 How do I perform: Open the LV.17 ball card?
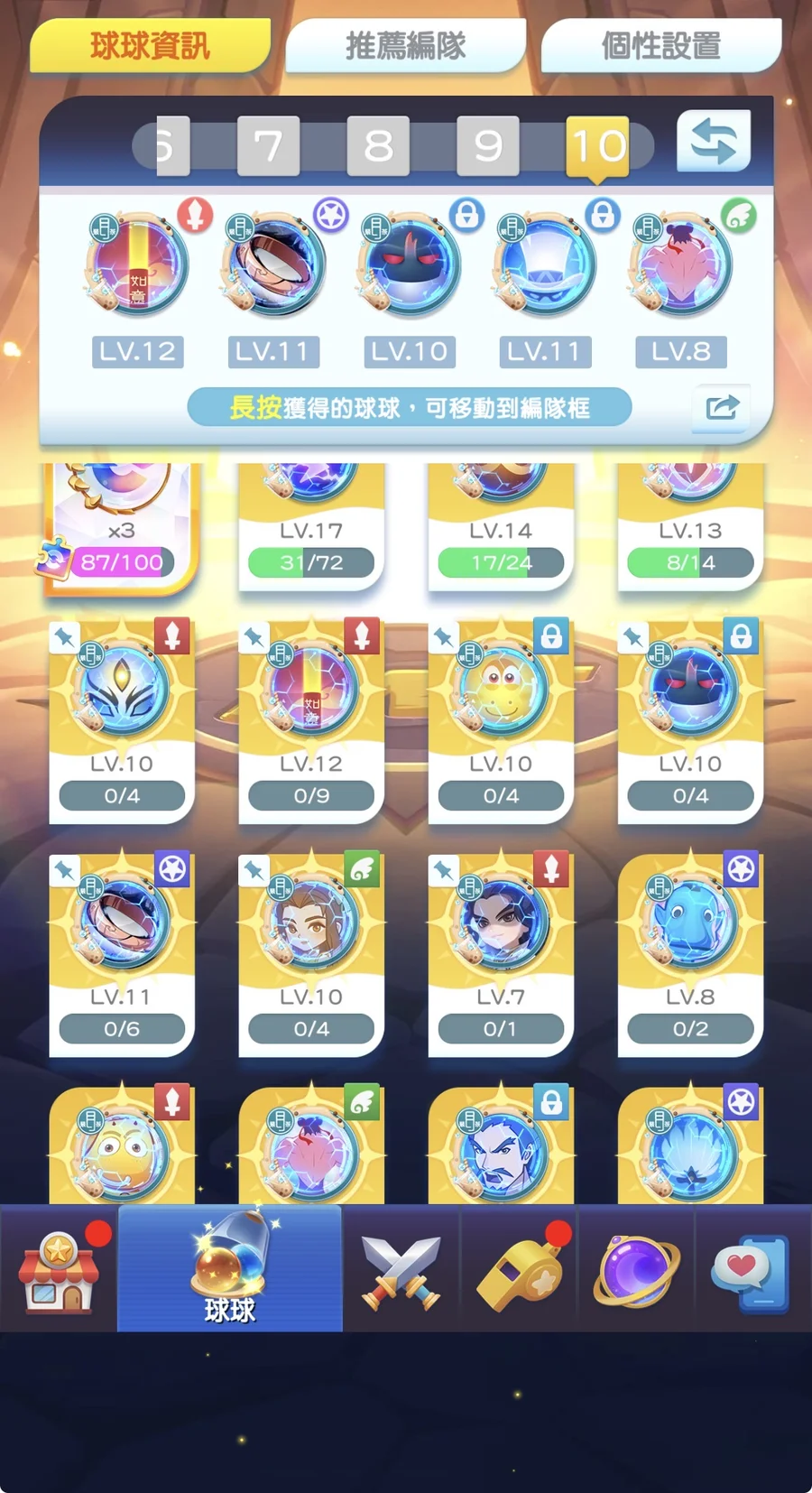311,524
